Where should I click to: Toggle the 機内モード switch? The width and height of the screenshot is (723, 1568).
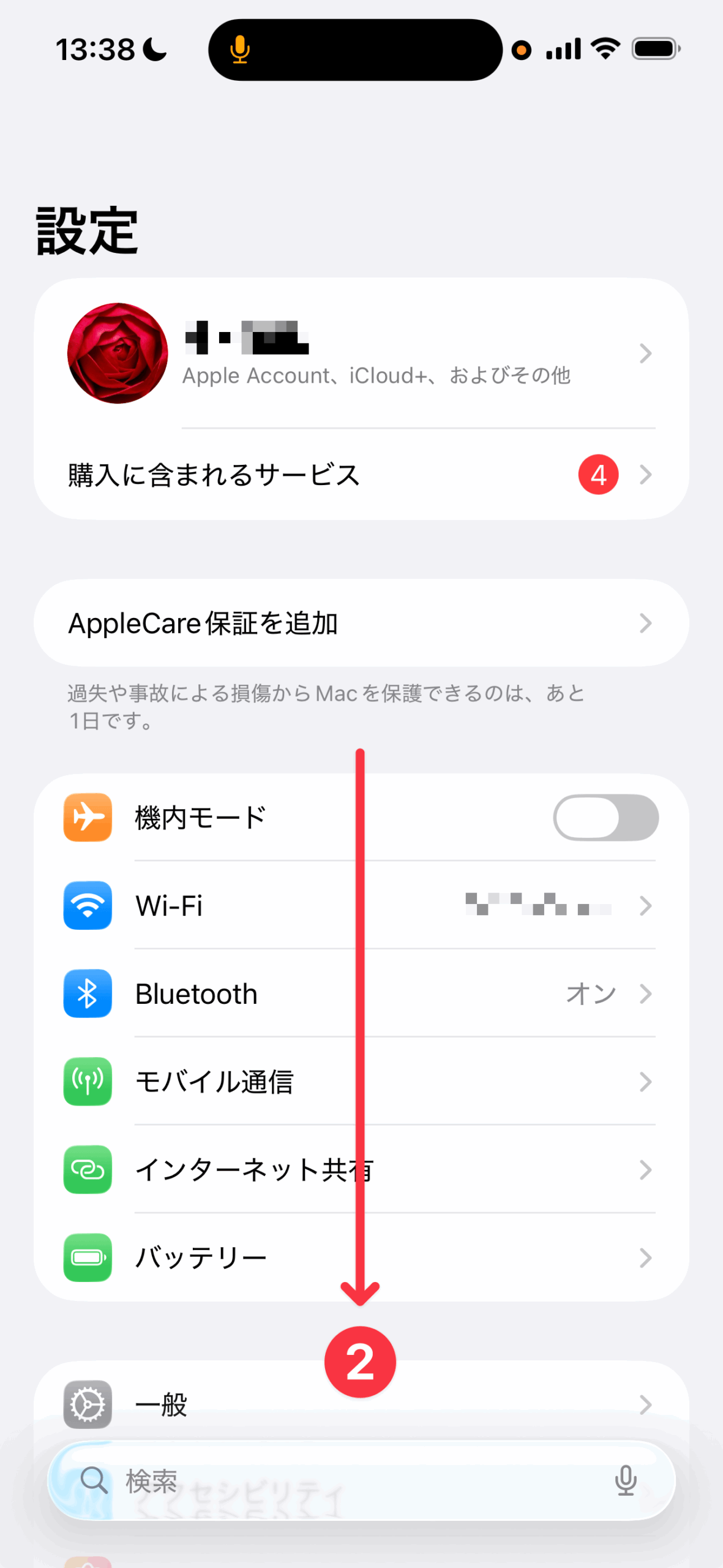point(605,818)
